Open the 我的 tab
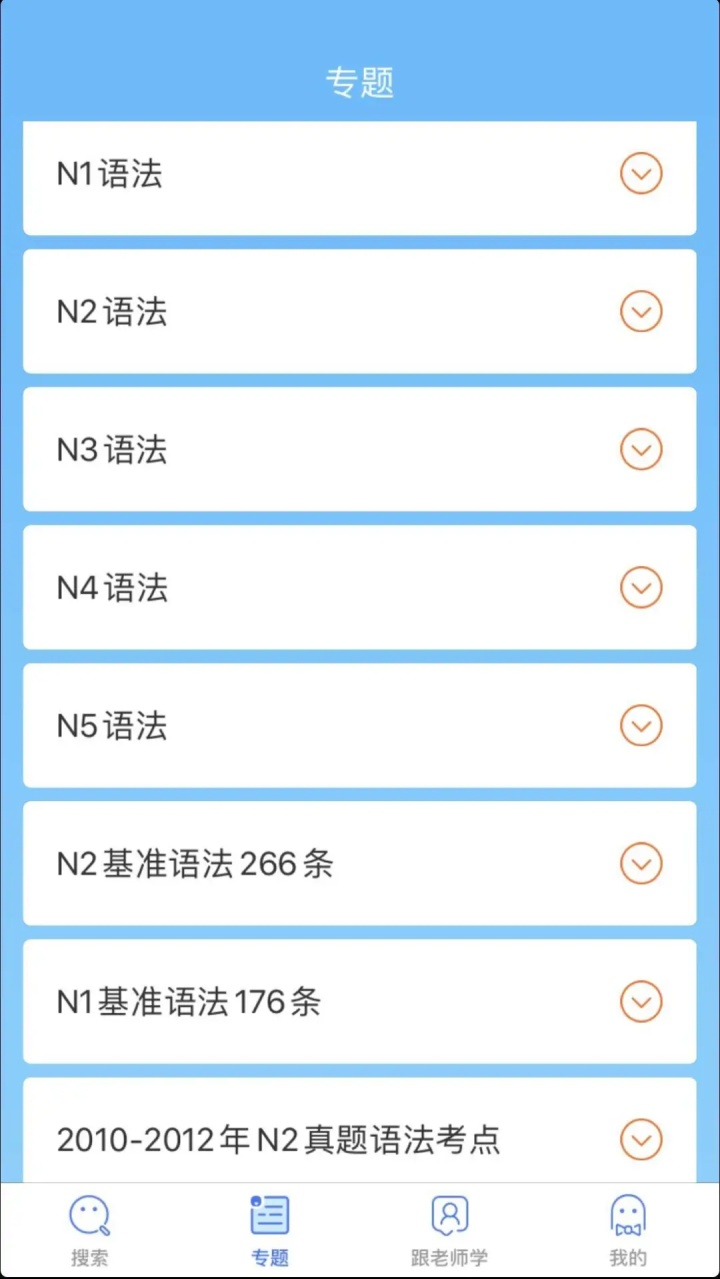 [628, 1230]
